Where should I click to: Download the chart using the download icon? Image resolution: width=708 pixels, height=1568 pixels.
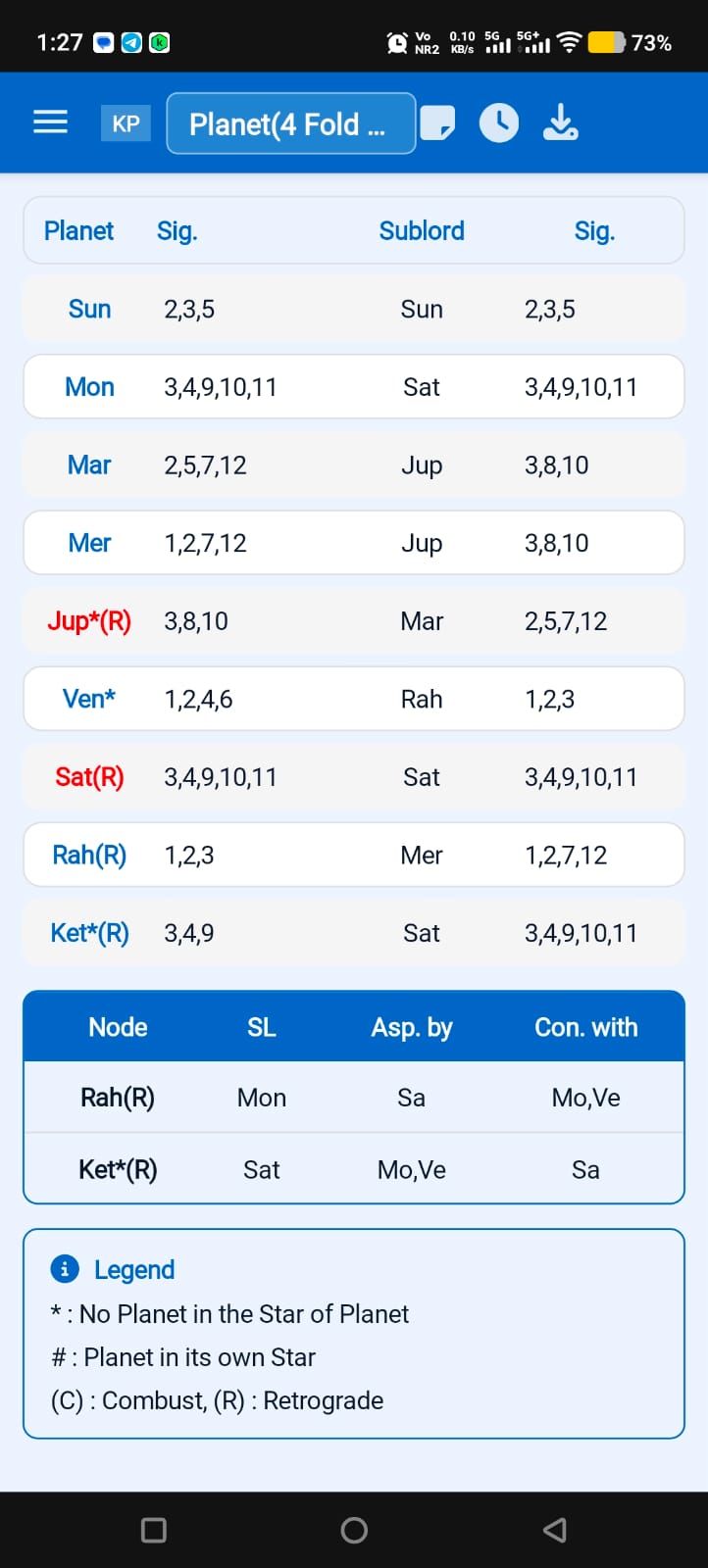561,123
